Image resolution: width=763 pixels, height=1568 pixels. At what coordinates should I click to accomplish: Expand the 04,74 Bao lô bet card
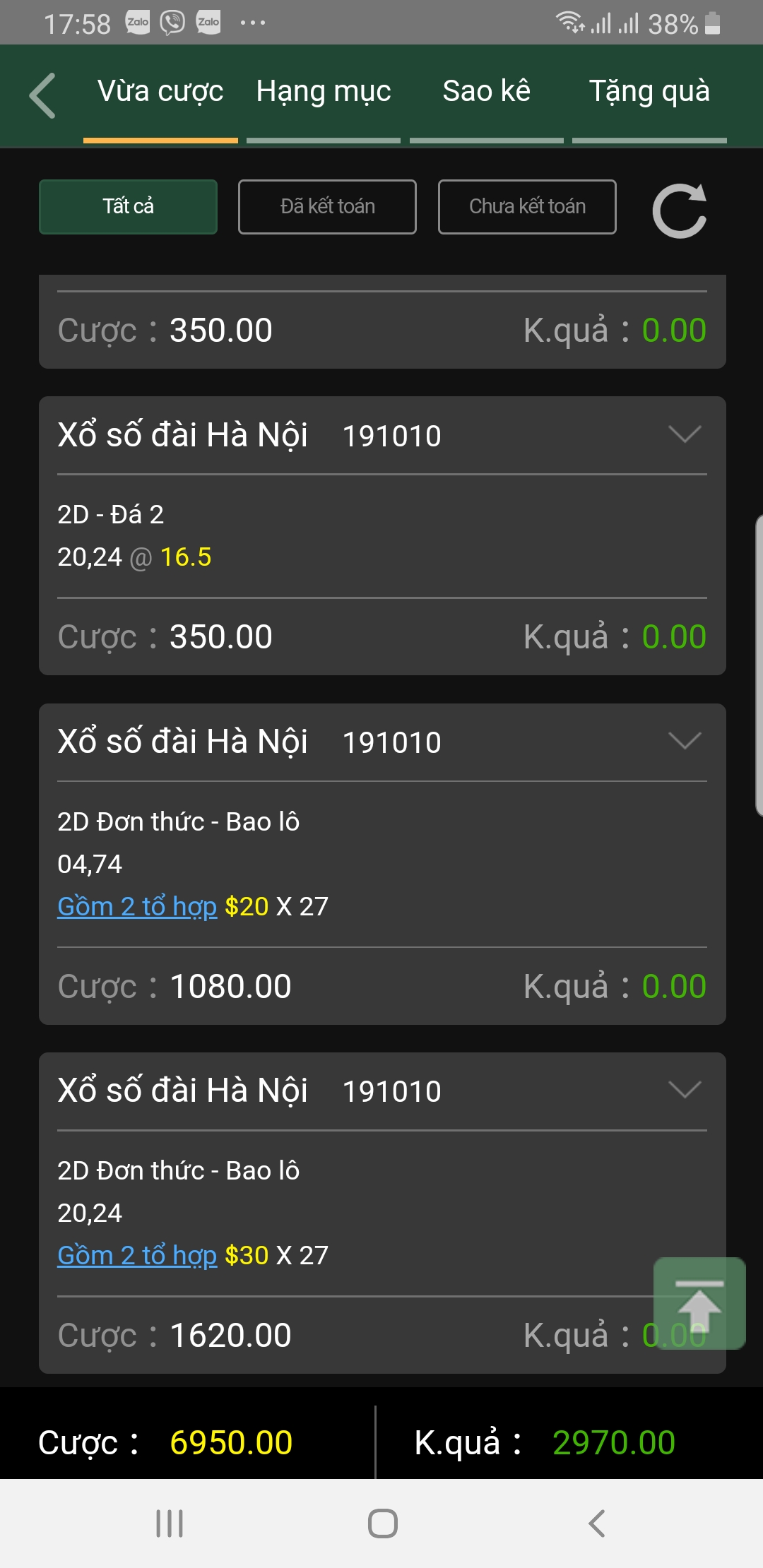tap(684, 741)
